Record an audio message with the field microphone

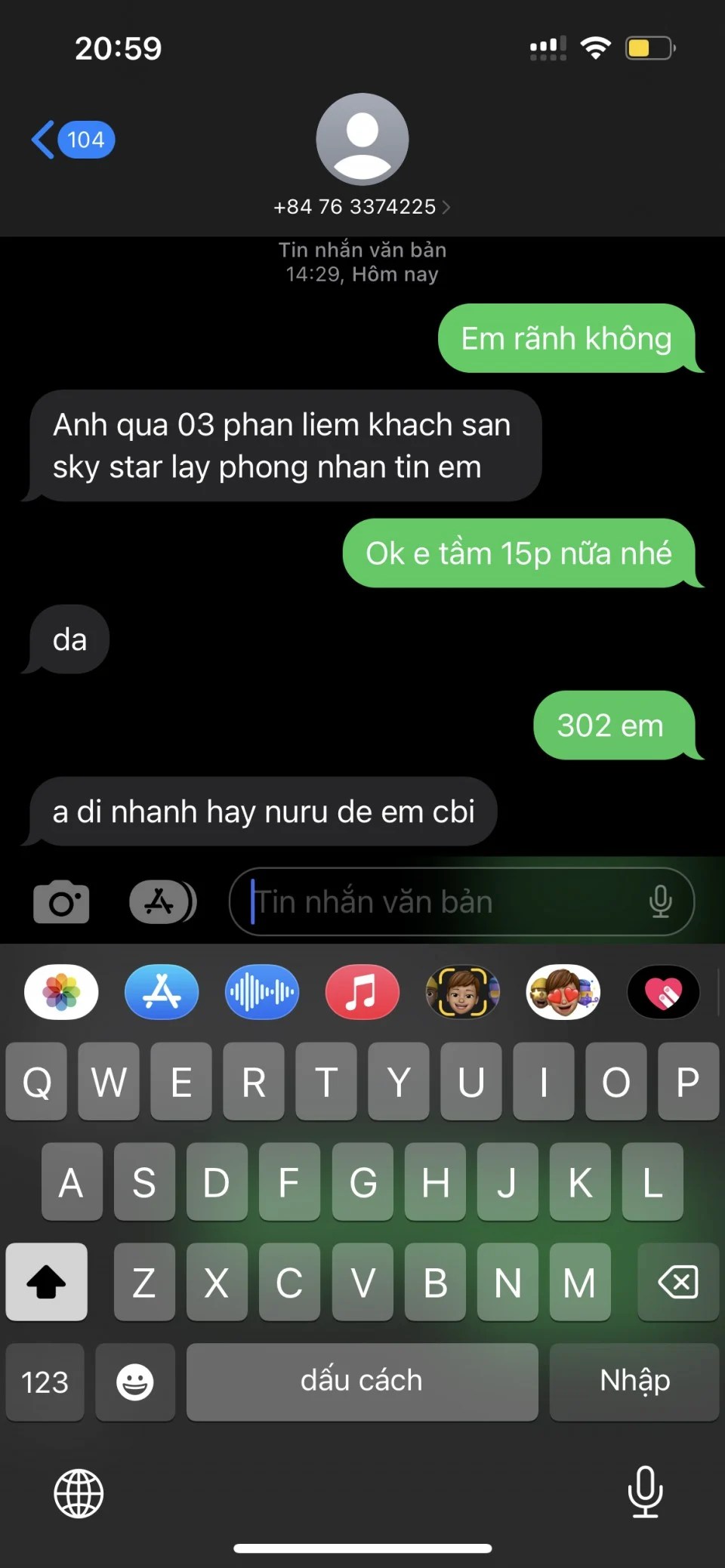coord(660,901)
